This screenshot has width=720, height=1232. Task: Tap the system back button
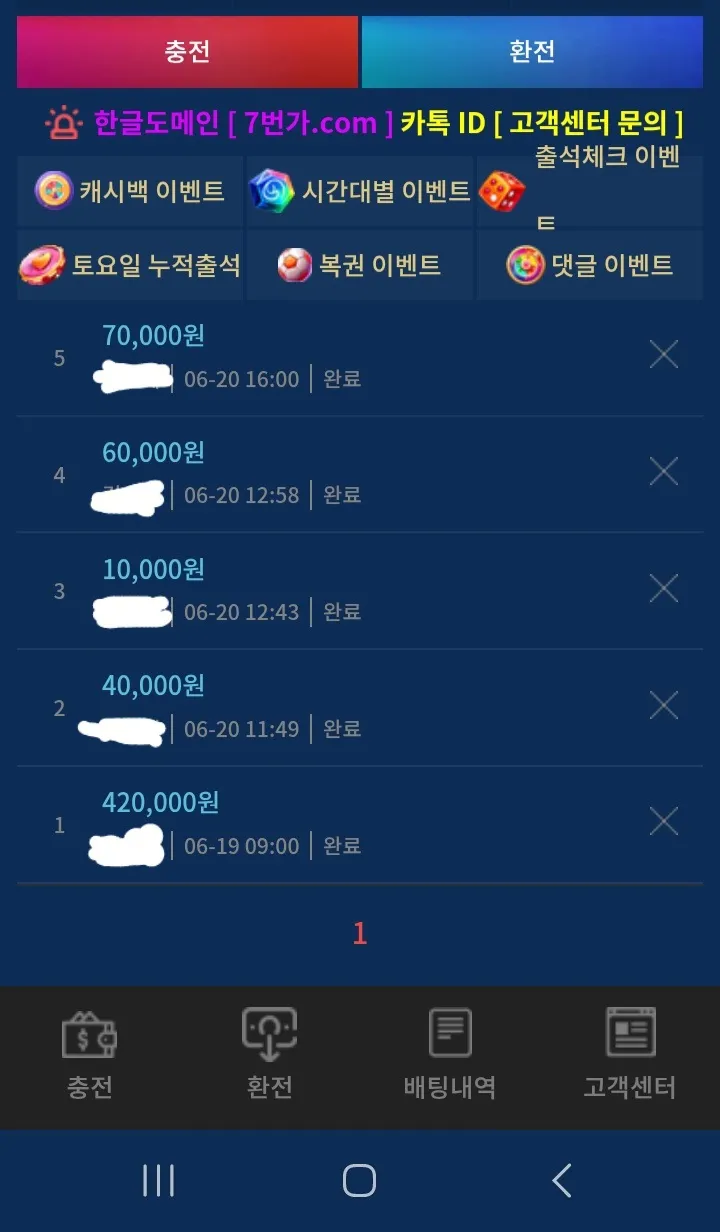click(562, 1181)
